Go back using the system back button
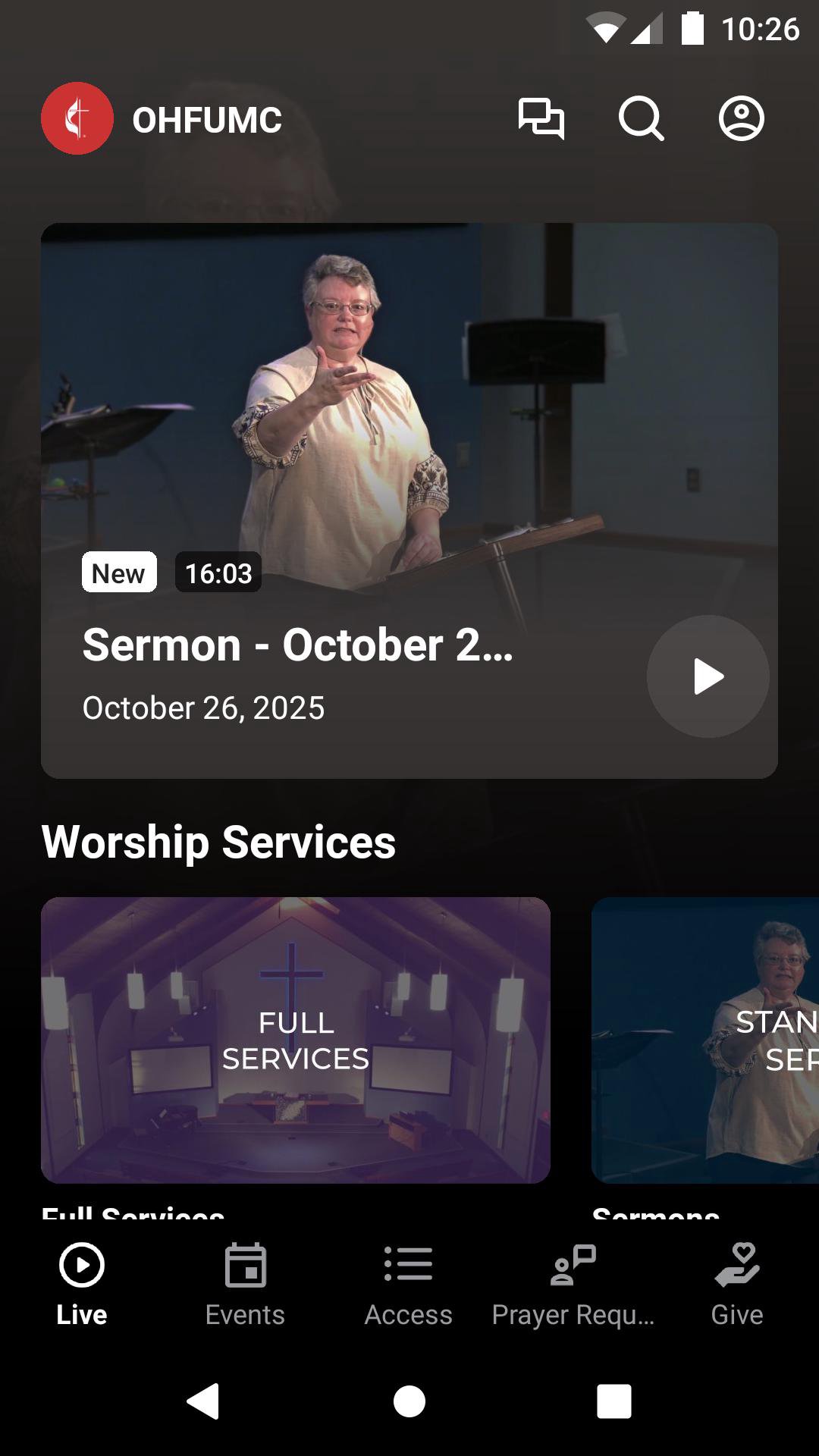The height and width of the screenshot is (1456, 819). click(x=203, y=1401)
